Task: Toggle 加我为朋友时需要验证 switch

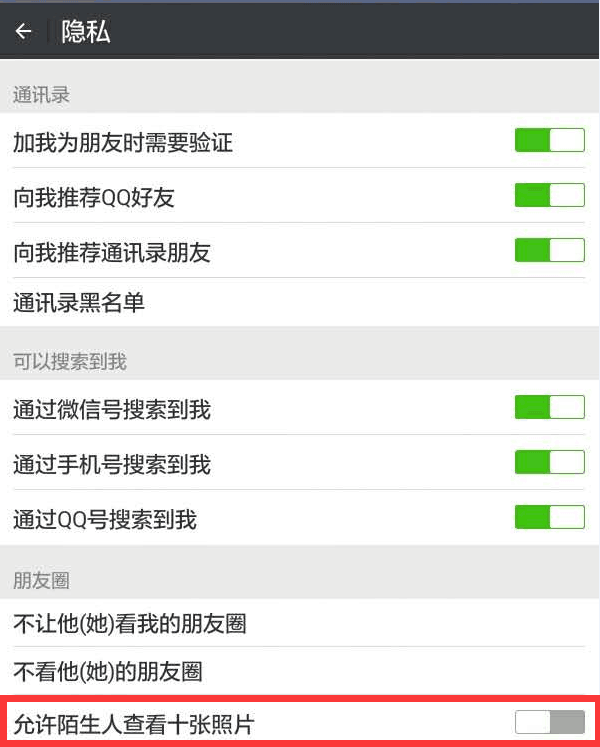Action: pyautogui.click(x=549, y=140)
